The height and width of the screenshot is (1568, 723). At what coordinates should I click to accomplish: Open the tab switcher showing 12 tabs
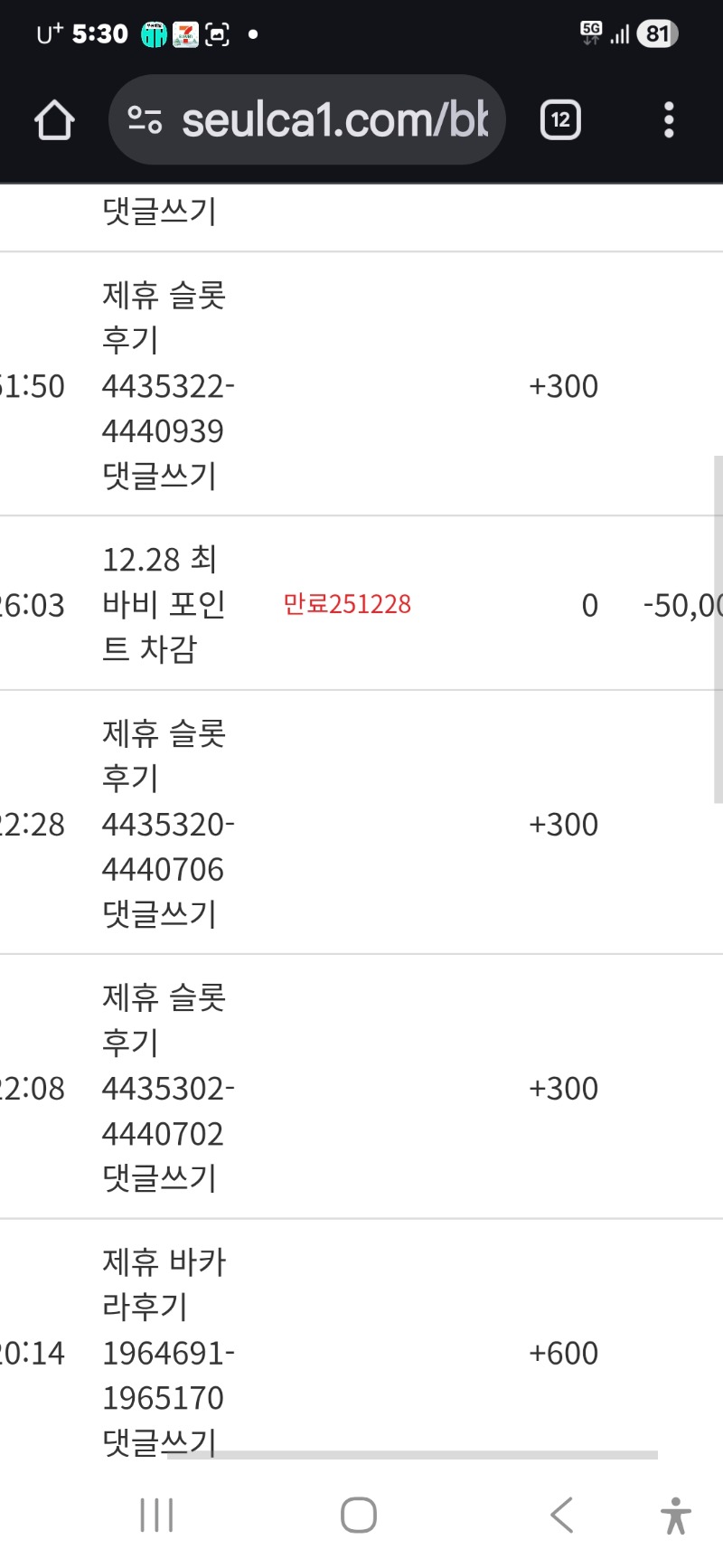coord(560,120)
